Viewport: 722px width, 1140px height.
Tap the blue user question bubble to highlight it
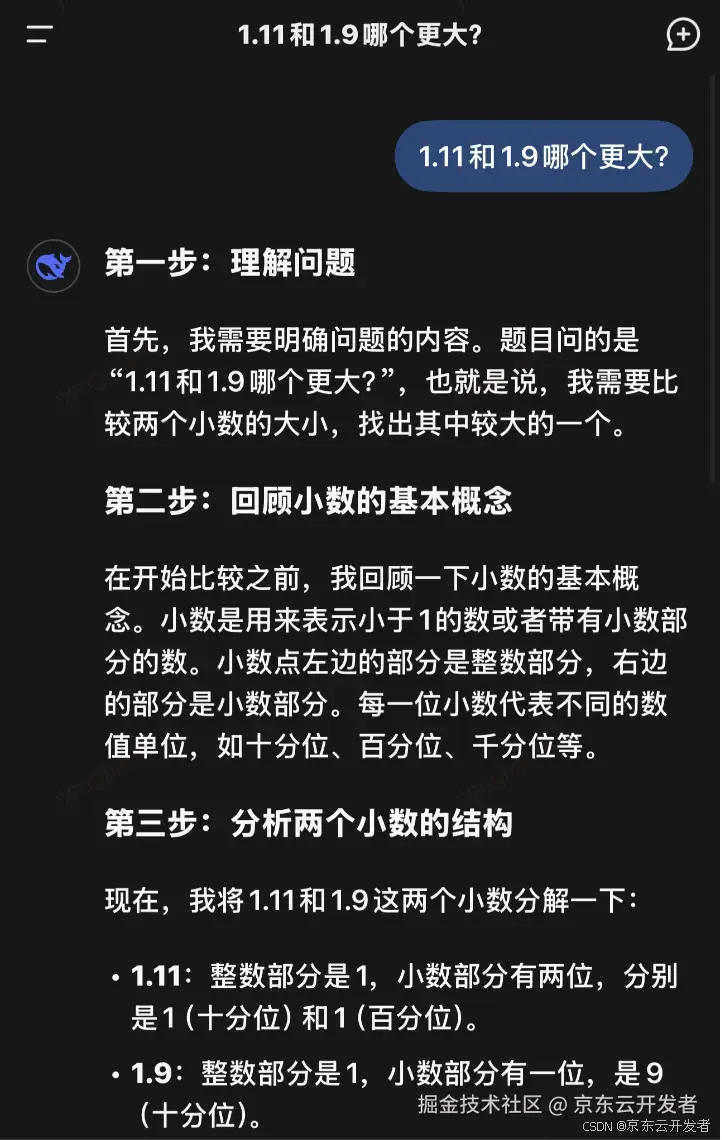(x=544, y=156)
